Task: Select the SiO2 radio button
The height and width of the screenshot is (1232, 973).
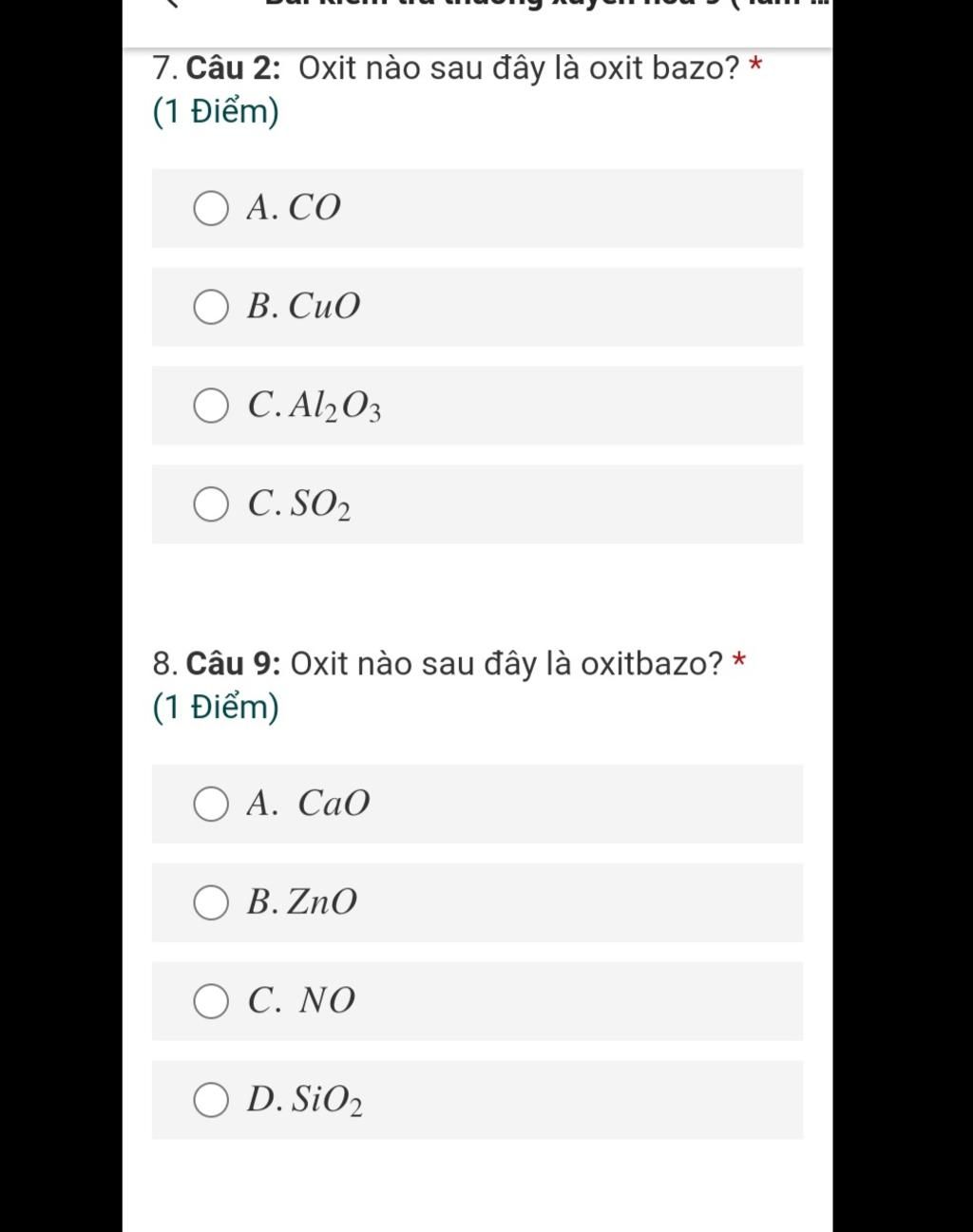Action: click(211, 1100)
